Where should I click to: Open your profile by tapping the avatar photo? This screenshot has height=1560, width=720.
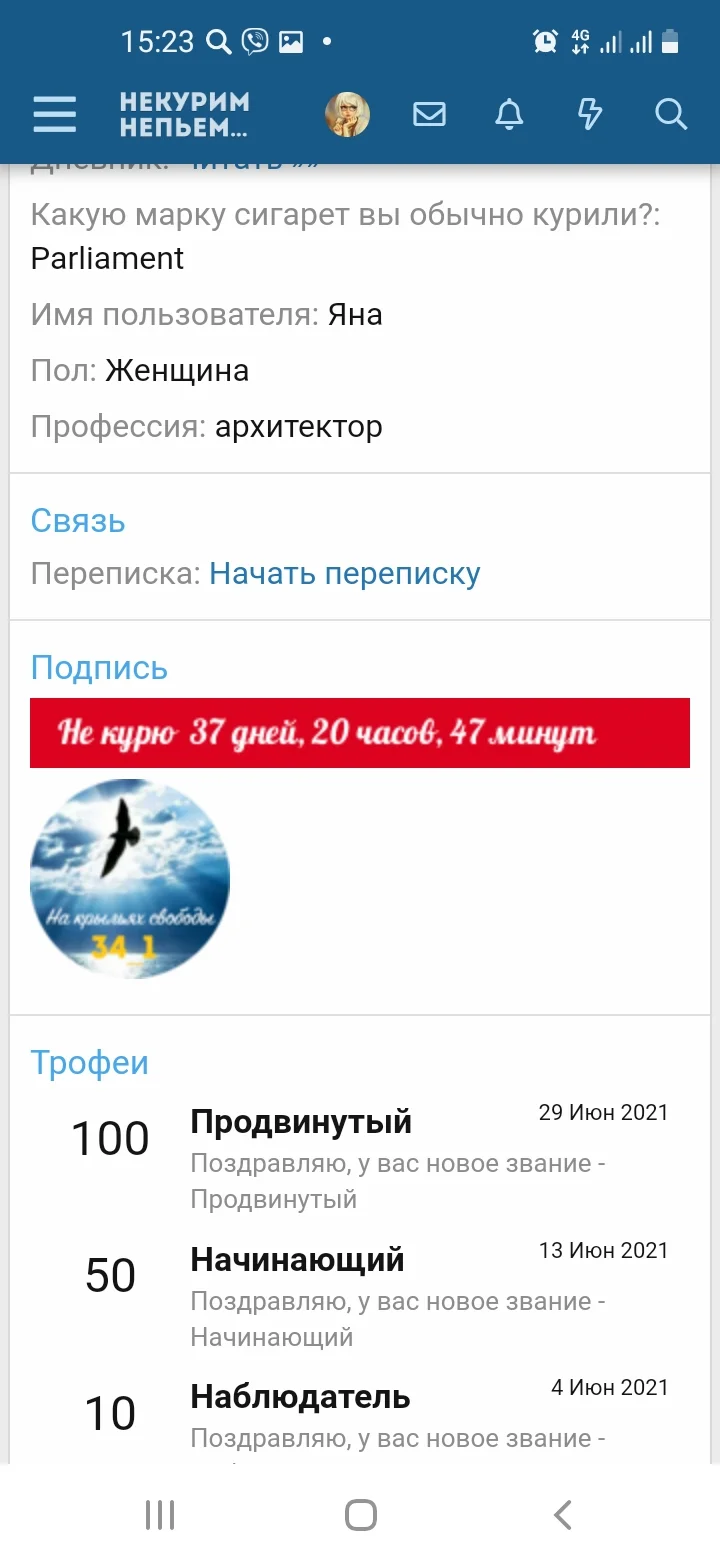(347, 114)
